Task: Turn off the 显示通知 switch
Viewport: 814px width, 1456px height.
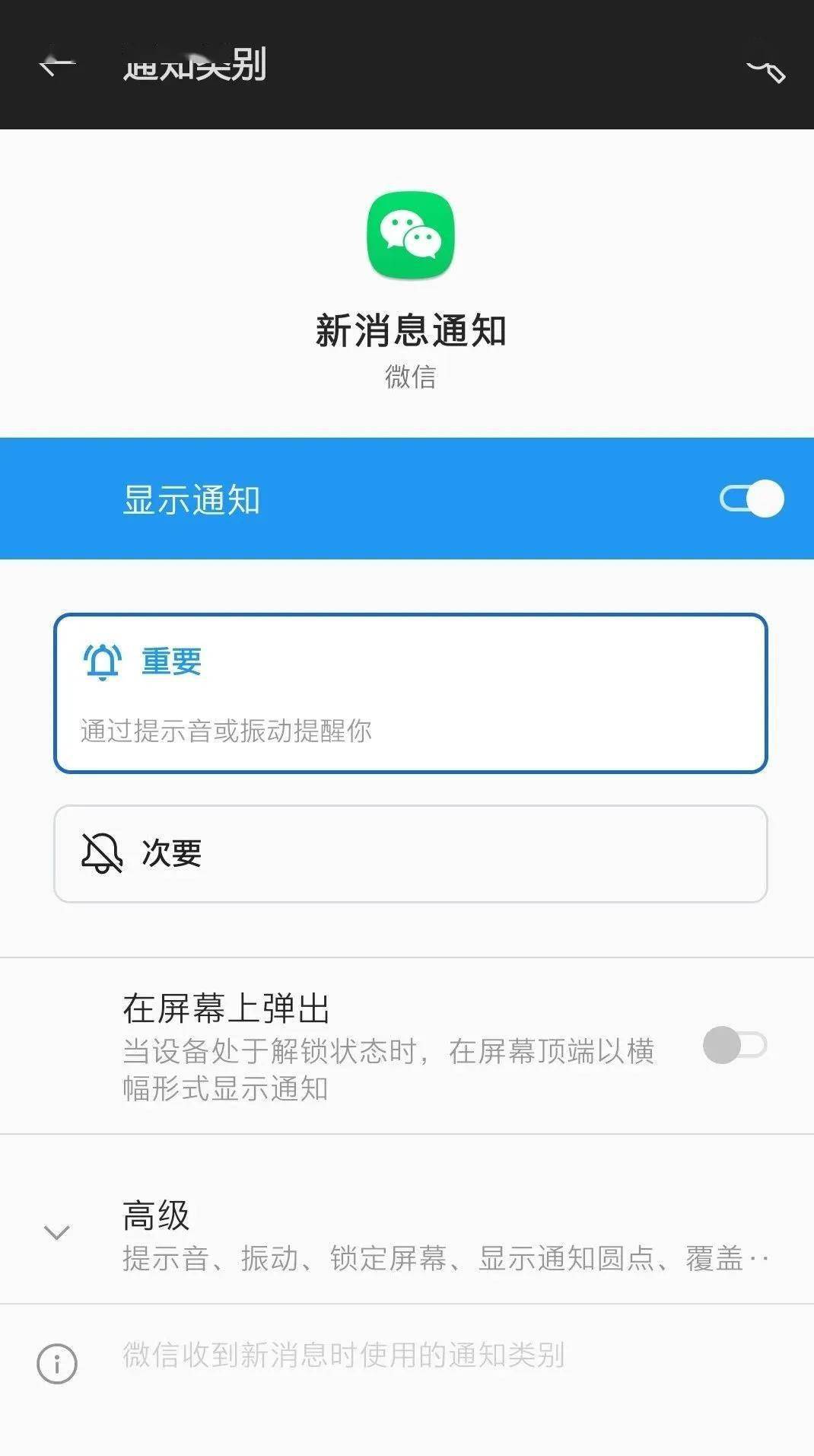Action: click(752, 499)
